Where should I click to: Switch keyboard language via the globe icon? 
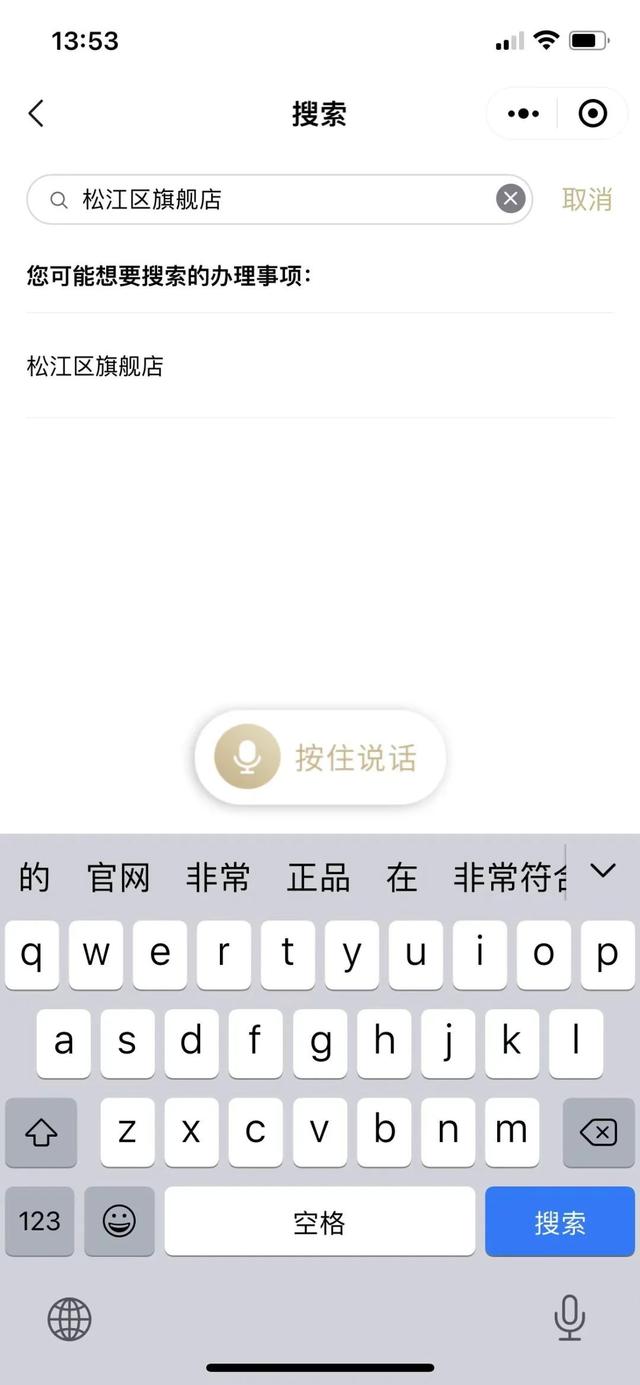(x=70, y=1319)
